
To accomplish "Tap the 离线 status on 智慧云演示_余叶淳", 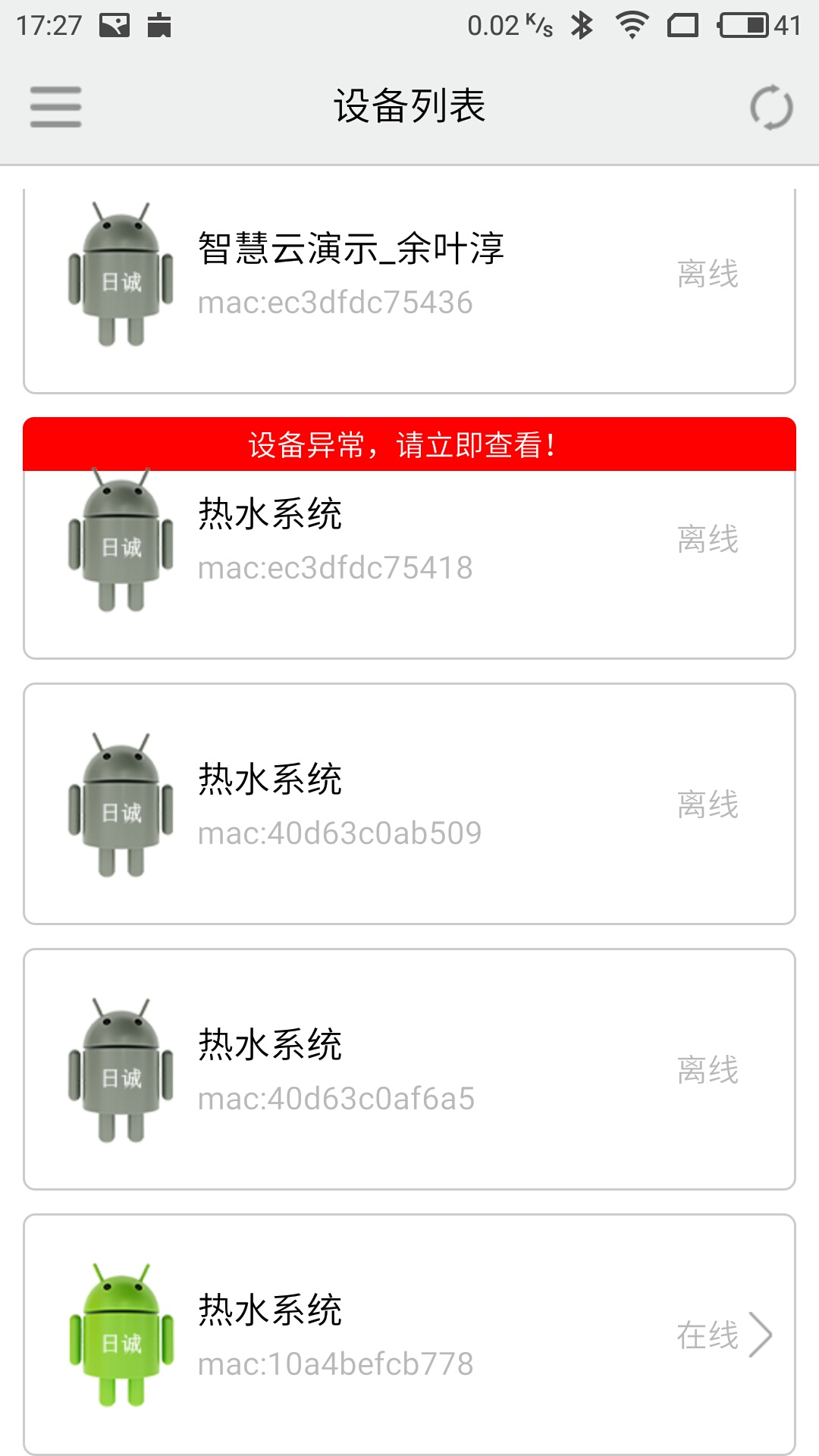I will coord(708,275).
